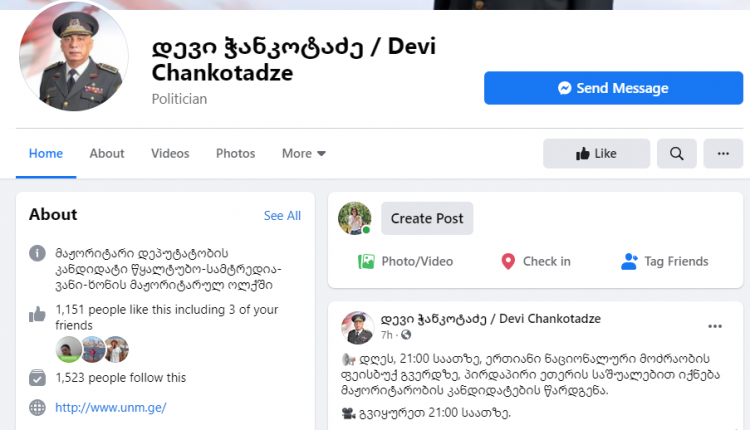The width and height of the screenshot is (750, 430).
Task: Switch to the Photos tab
Action: [235, 153]
